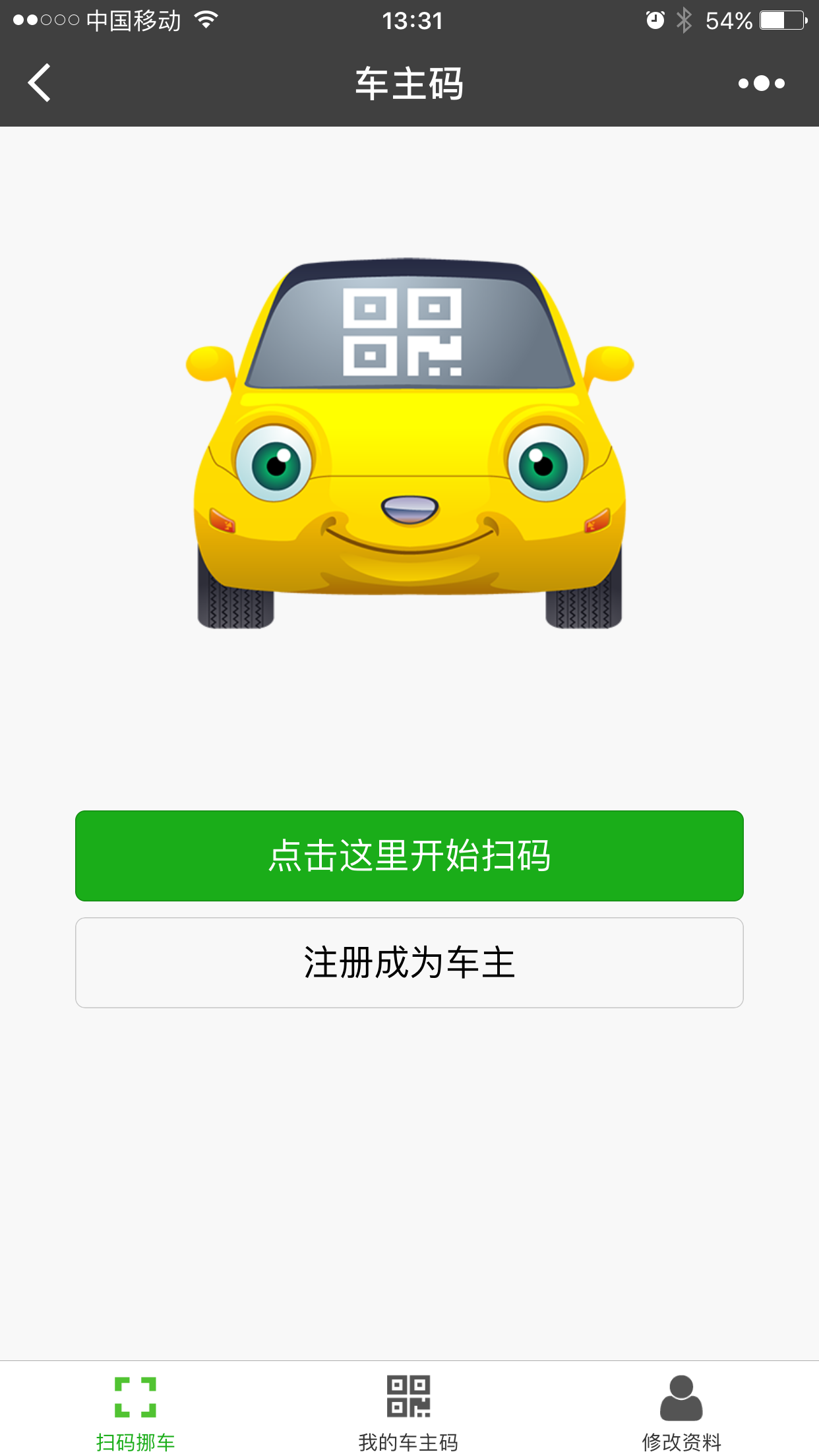Tap 注册成为车主 to register as owner
The image size is (819, 1456).
(x=409, y=962)
